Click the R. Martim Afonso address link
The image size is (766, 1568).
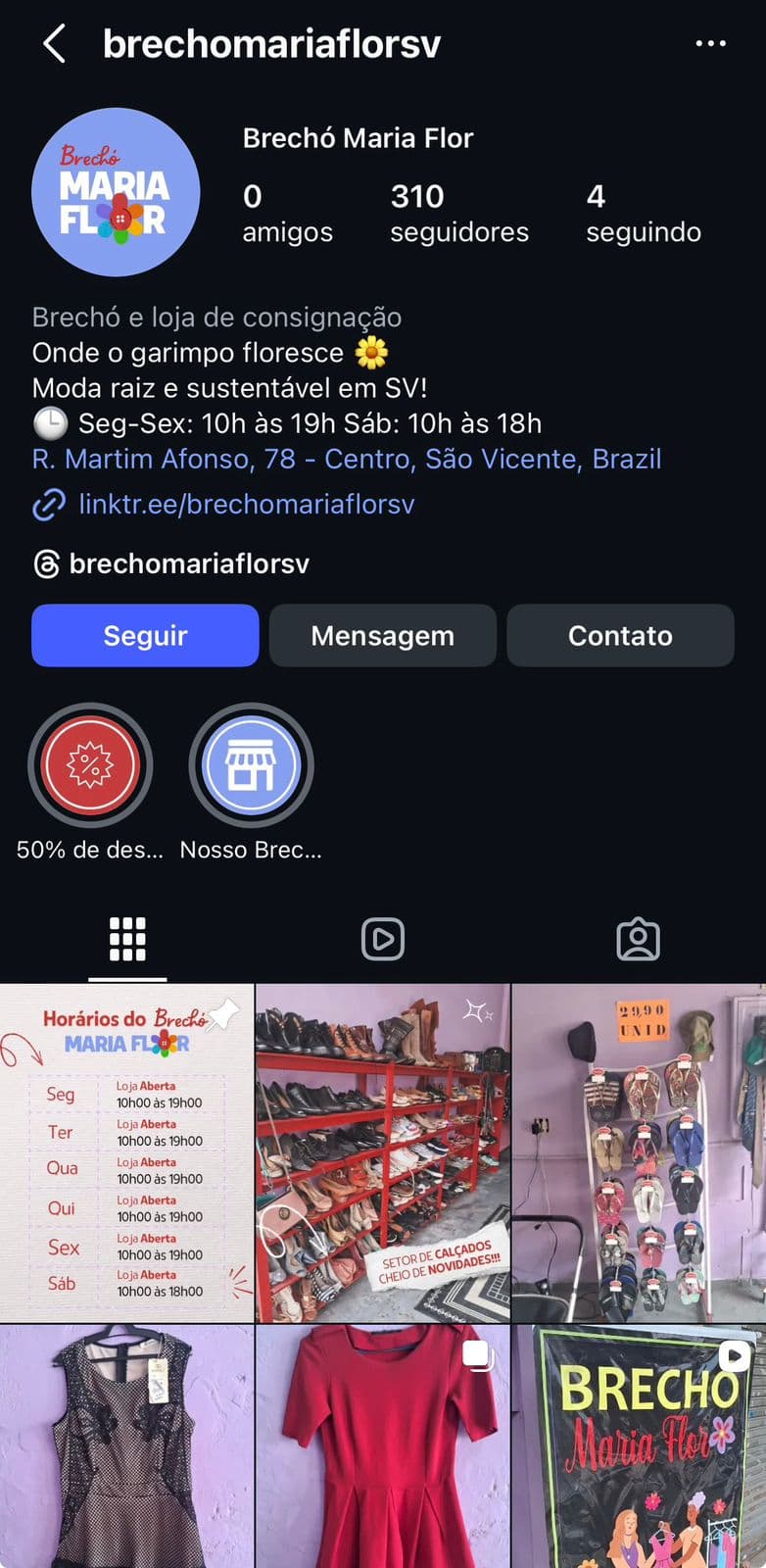point(348,458)
